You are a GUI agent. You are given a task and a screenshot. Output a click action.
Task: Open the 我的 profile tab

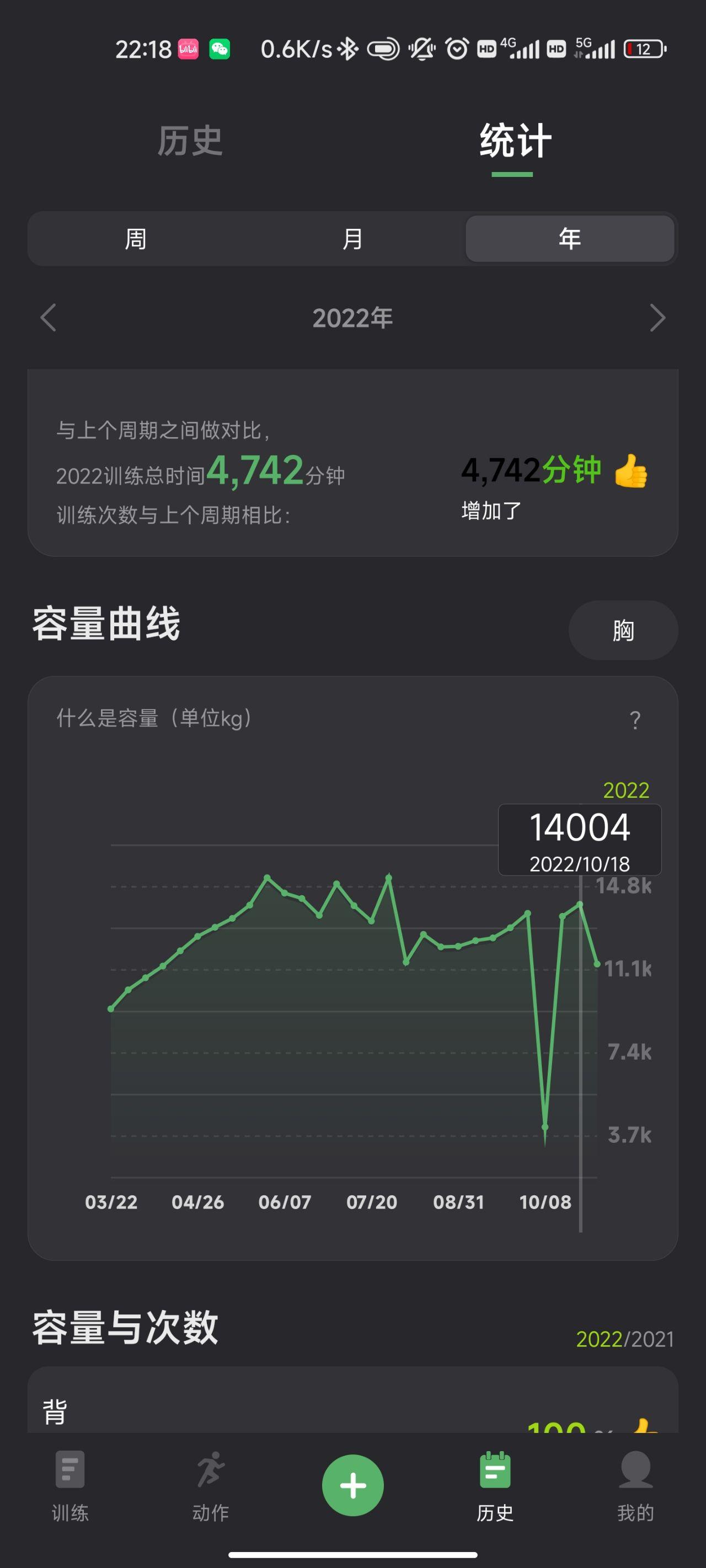635,1485
